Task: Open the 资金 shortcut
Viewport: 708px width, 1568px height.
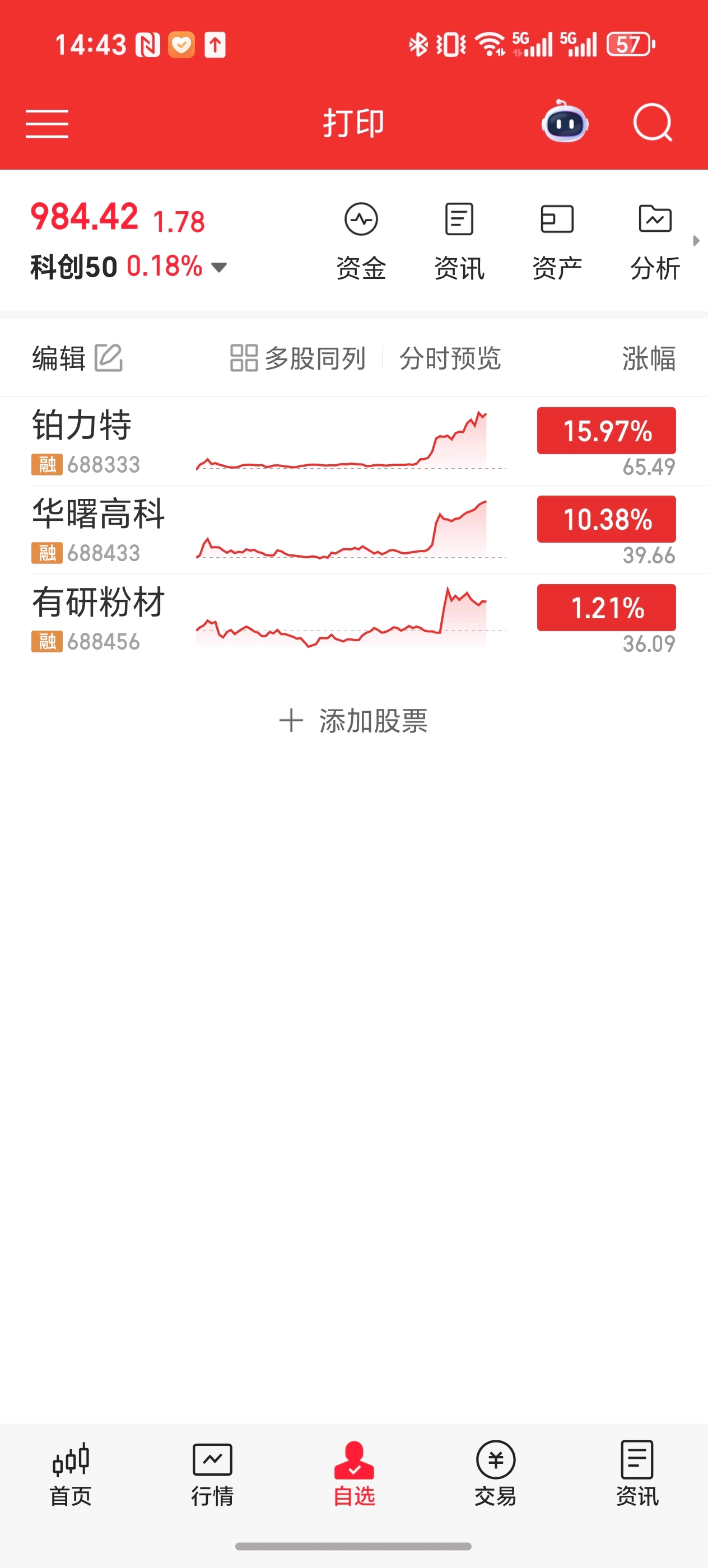Action: click(361, 242)
